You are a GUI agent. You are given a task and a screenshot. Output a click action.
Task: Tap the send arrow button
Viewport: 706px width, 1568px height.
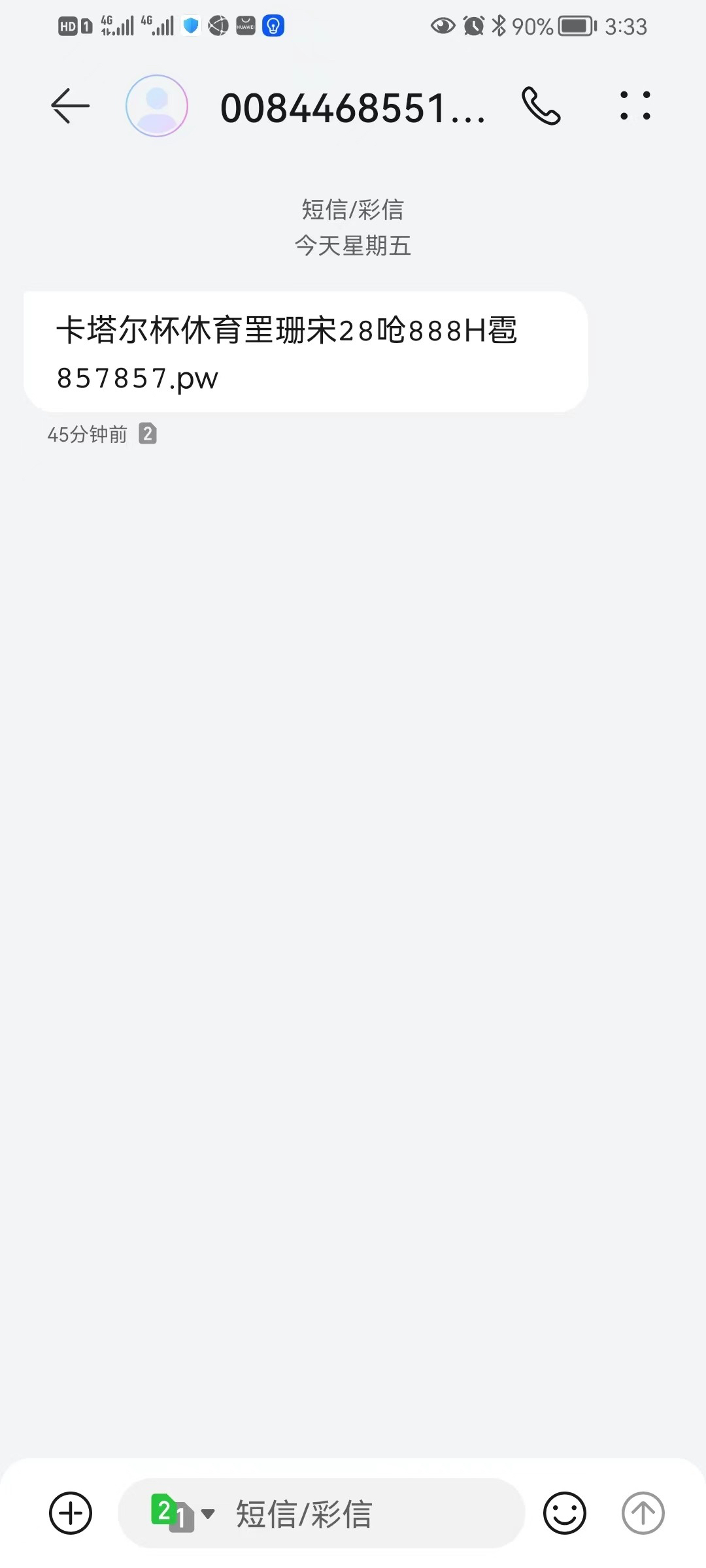(643, 1513)
